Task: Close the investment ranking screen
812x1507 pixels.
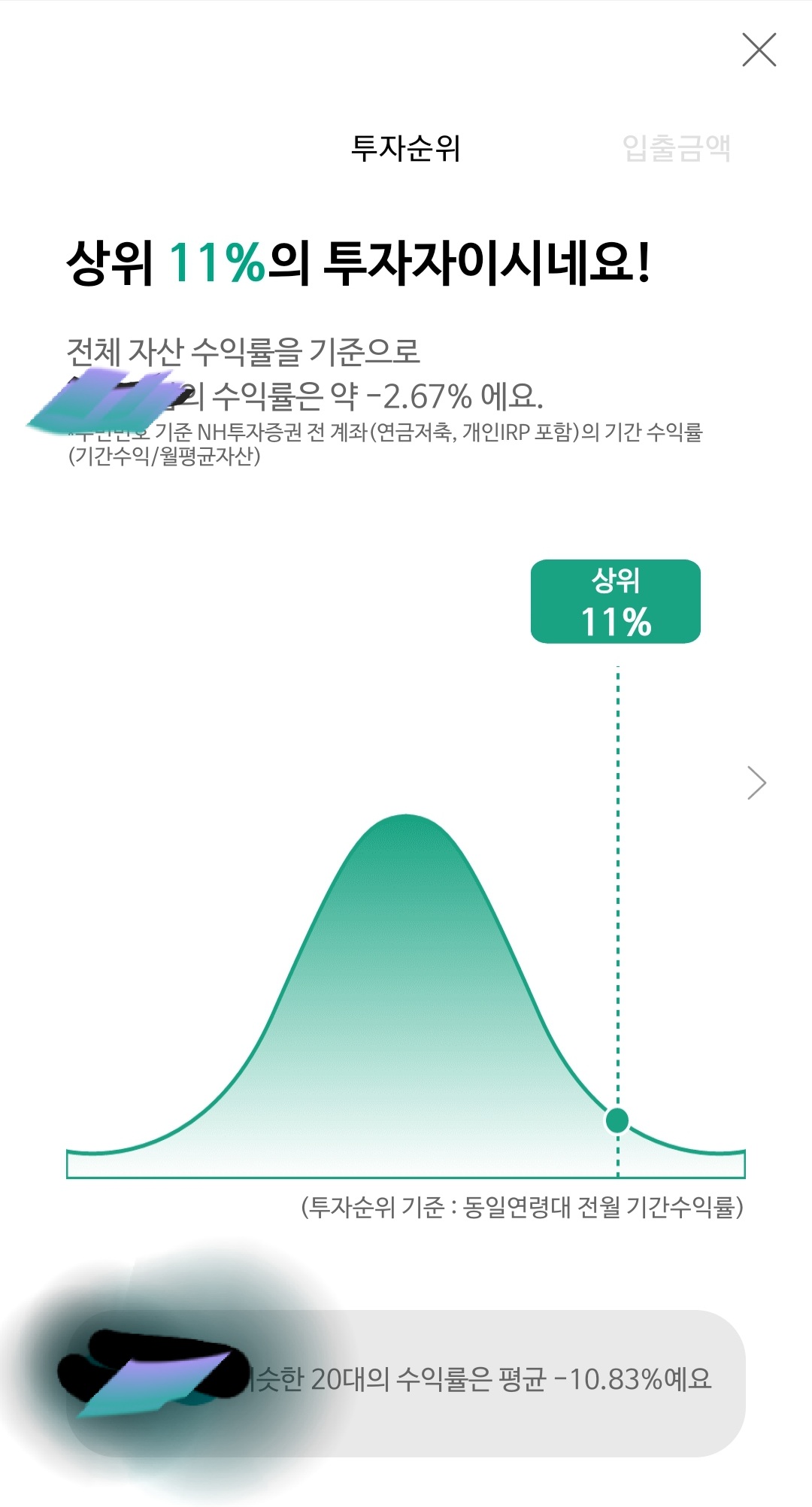Action: pos(759,50)
